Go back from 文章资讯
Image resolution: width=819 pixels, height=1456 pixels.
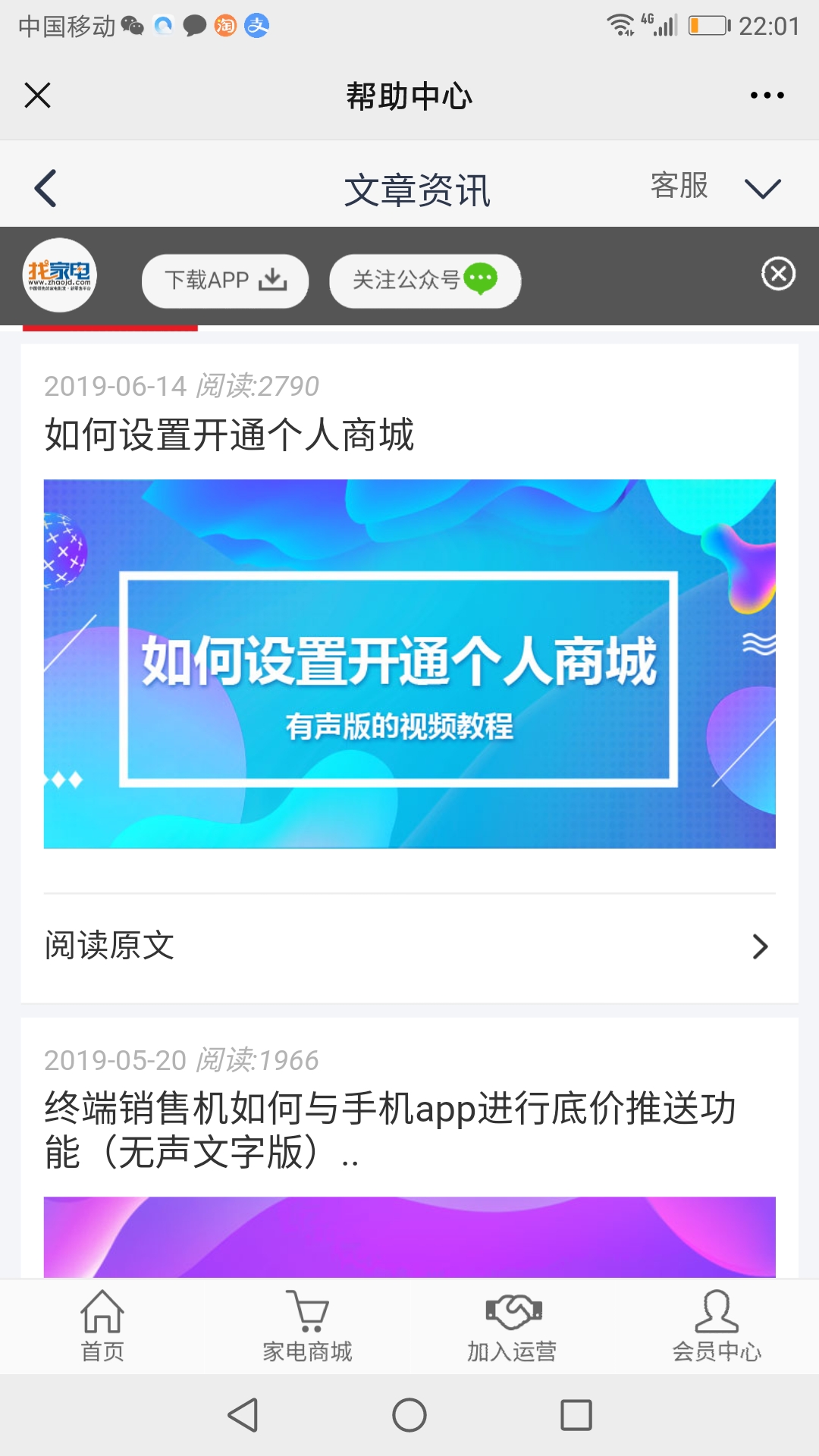(x=46, y=188)
